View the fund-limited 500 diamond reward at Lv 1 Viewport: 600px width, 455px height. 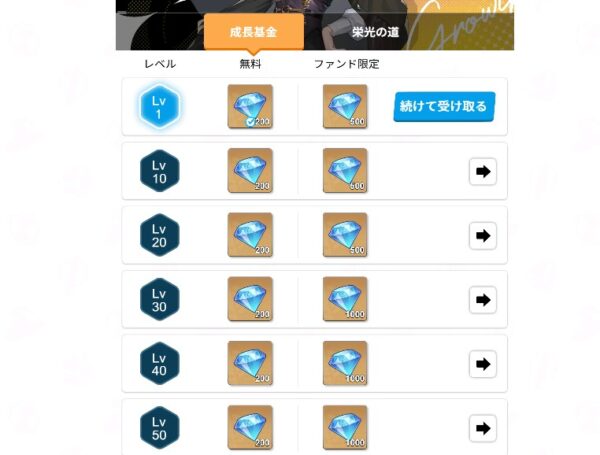345,106
